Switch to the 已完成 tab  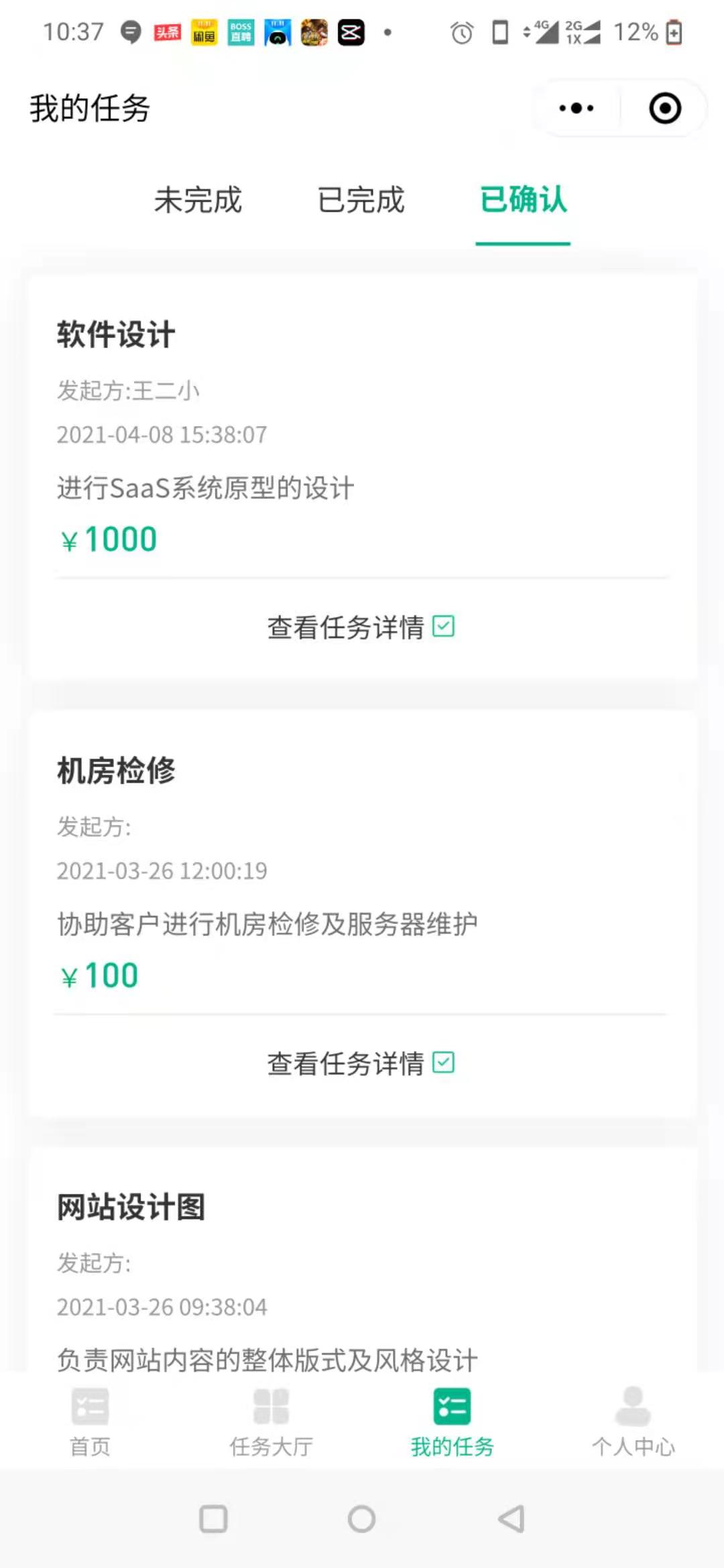(x=361, y=201)
